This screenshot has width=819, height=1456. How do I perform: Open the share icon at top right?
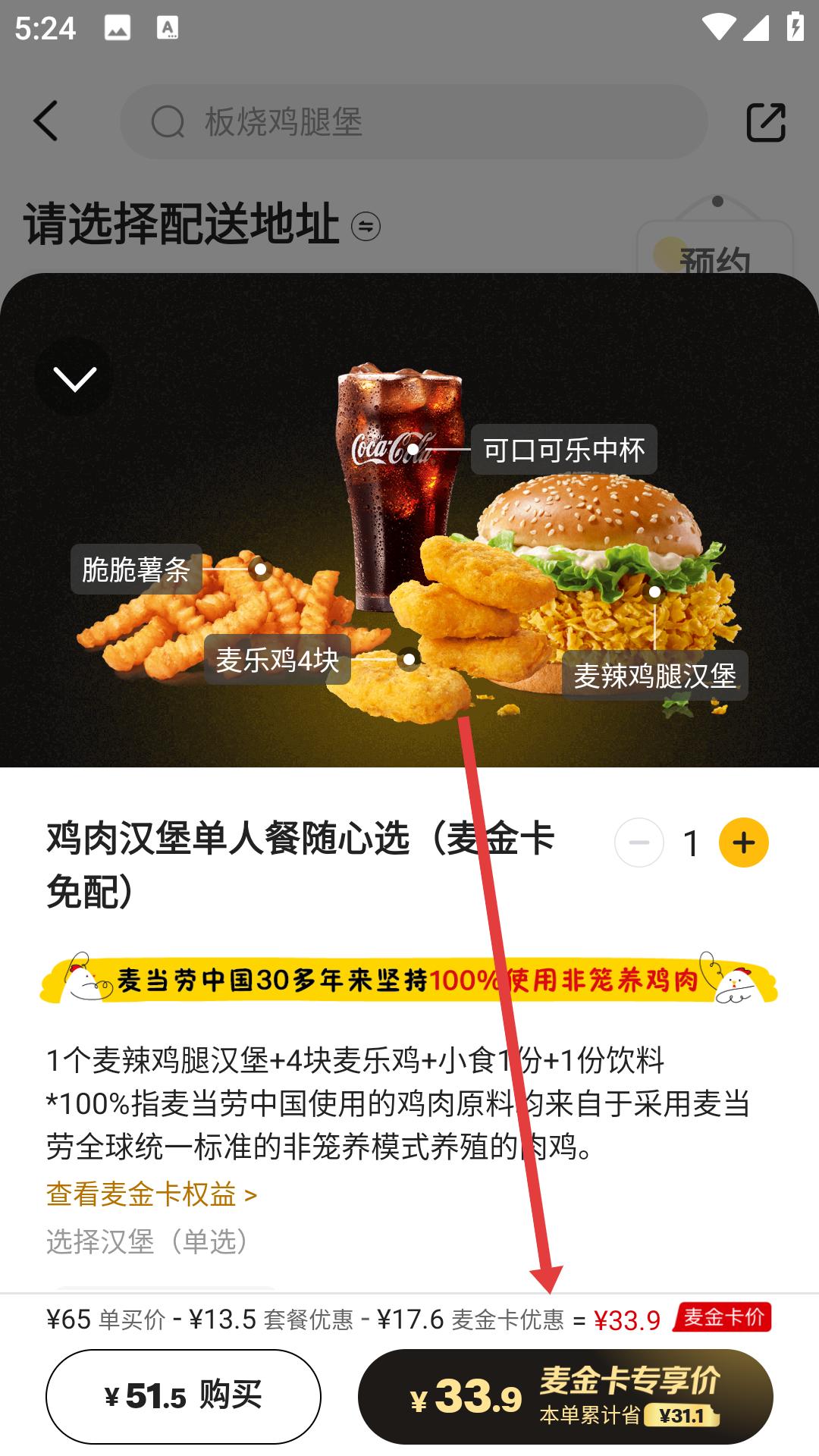click(765, 121)
